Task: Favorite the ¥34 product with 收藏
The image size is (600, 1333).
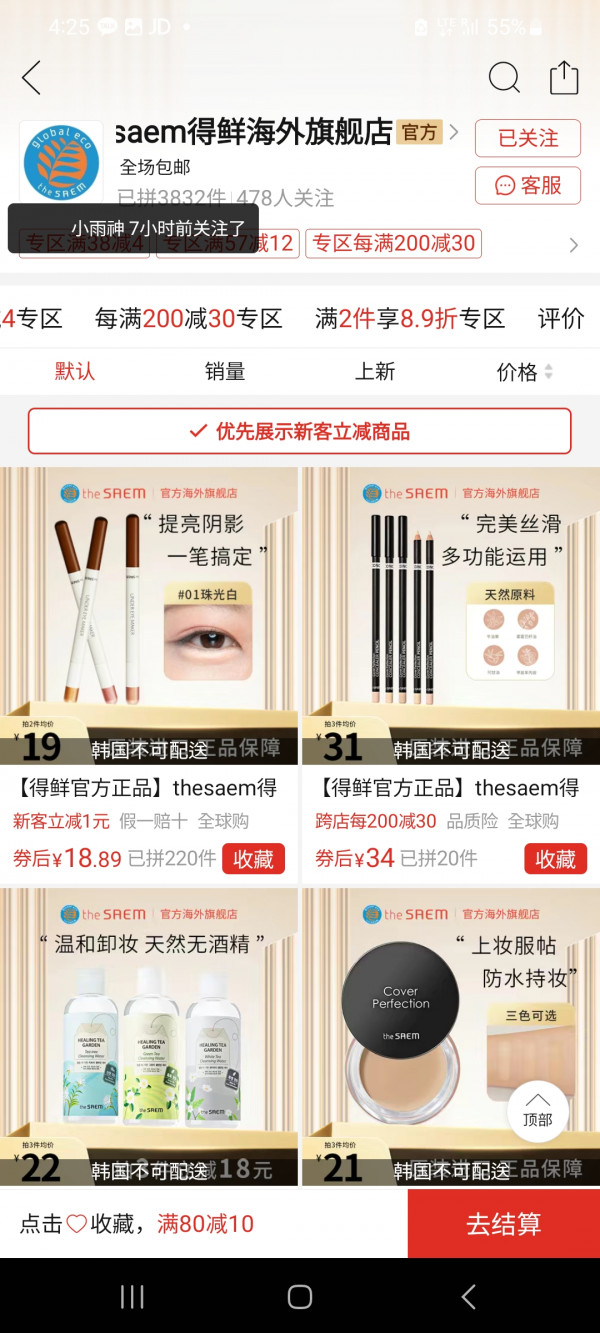Action: pyautogui.click(x=555, y=859)
